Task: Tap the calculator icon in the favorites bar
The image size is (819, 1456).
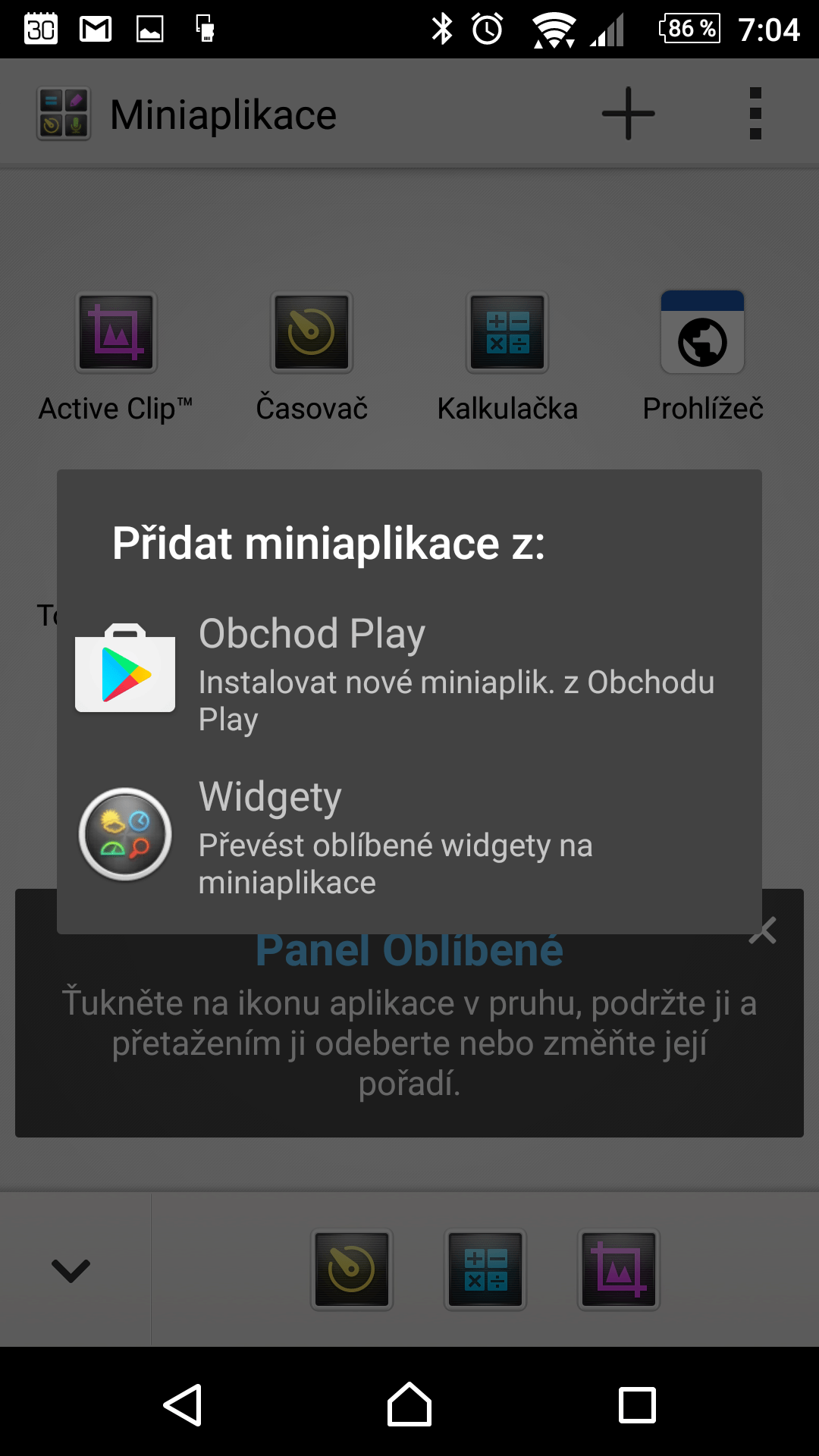Action: (485, 1269)
